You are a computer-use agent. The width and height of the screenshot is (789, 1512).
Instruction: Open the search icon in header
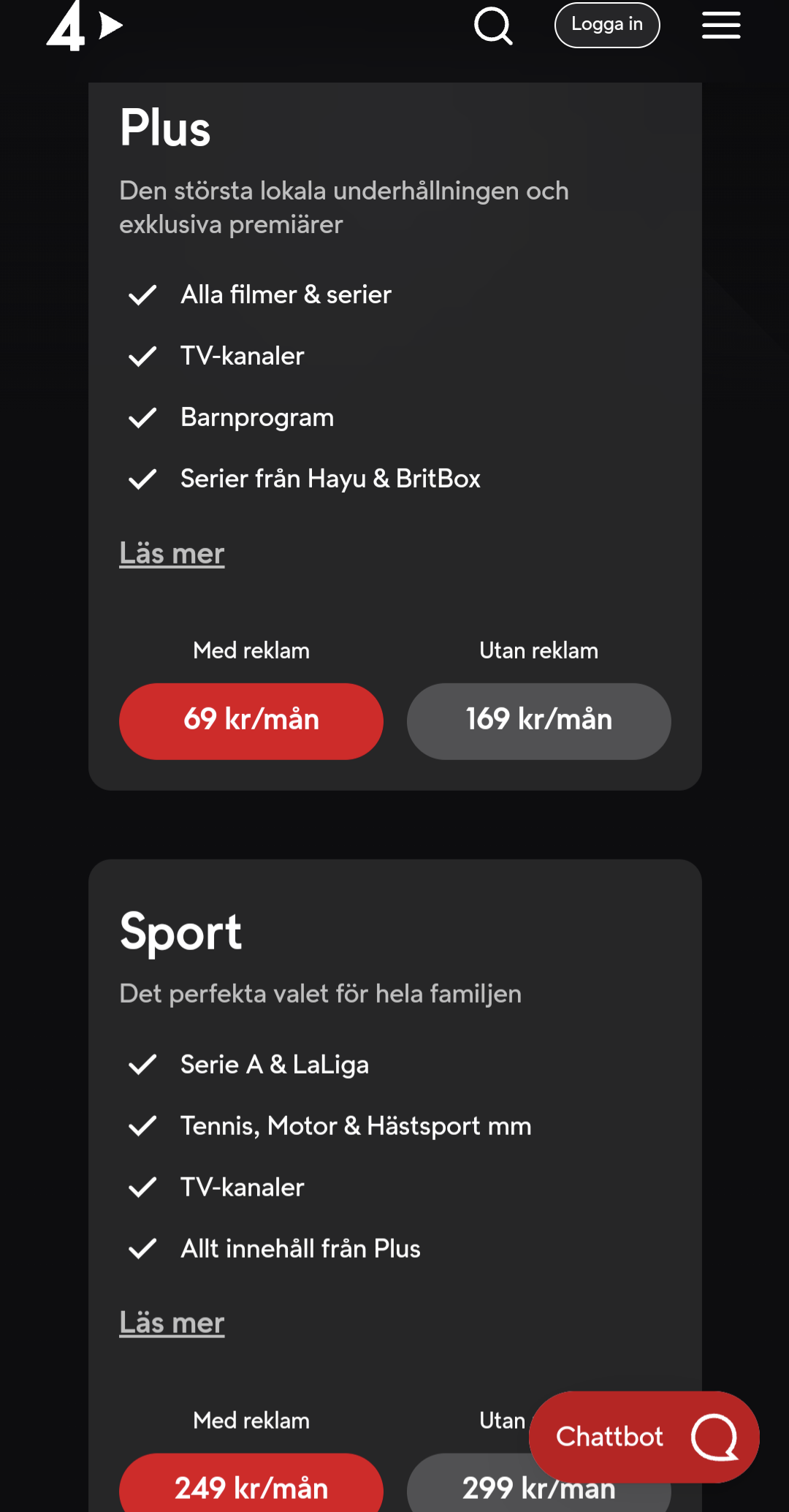(x=493, y=26)
